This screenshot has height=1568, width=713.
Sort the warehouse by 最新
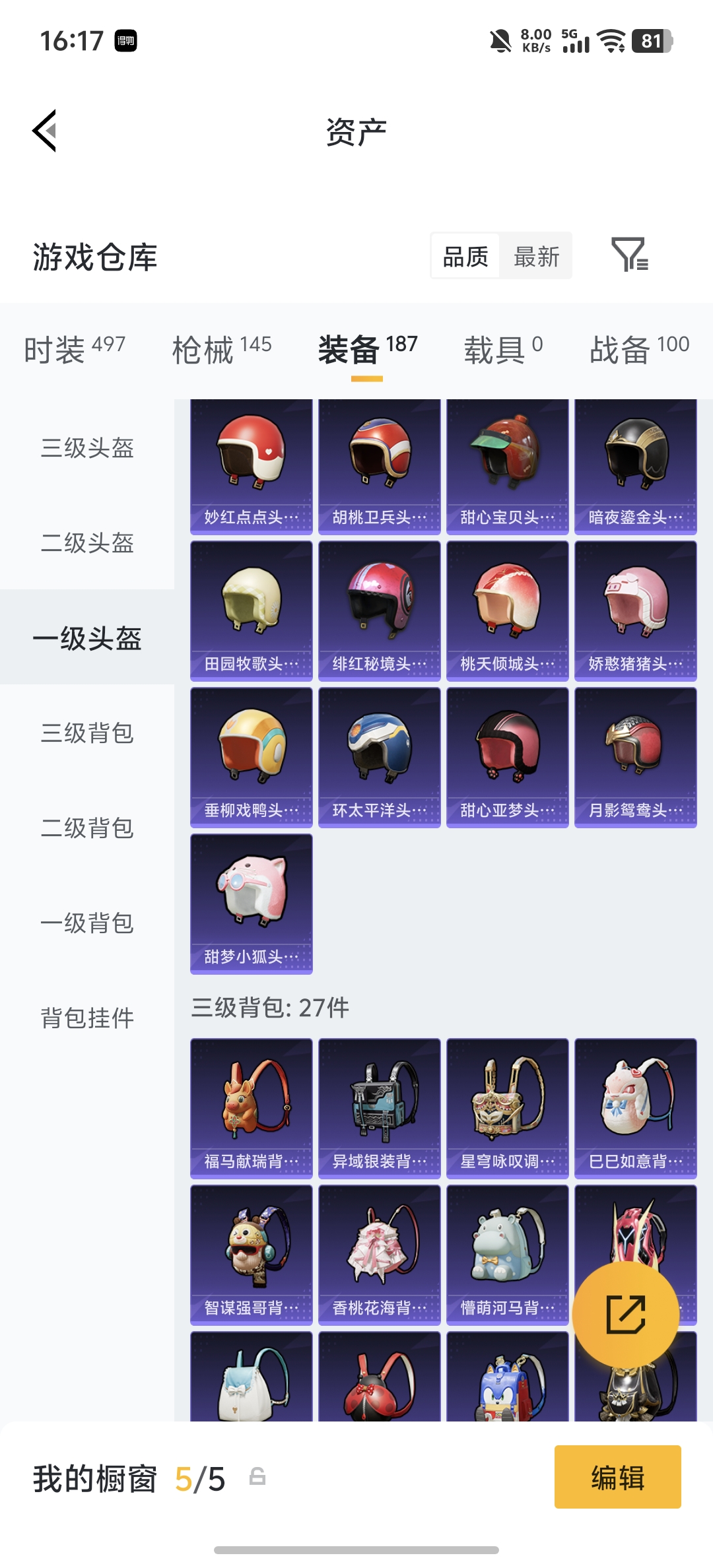pos(536,257)
